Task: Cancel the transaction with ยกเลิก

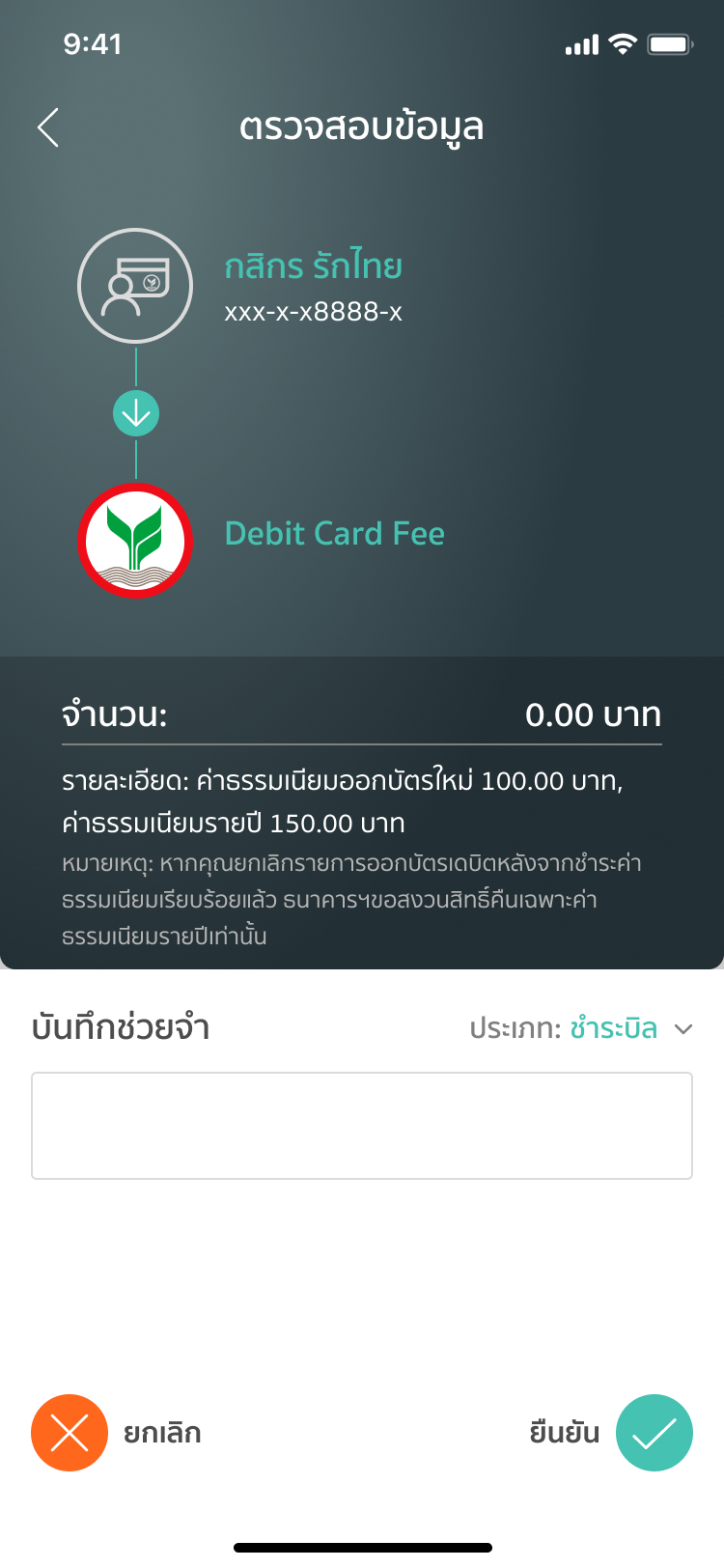Action: pyautogui.click(x=70, y=1433)
